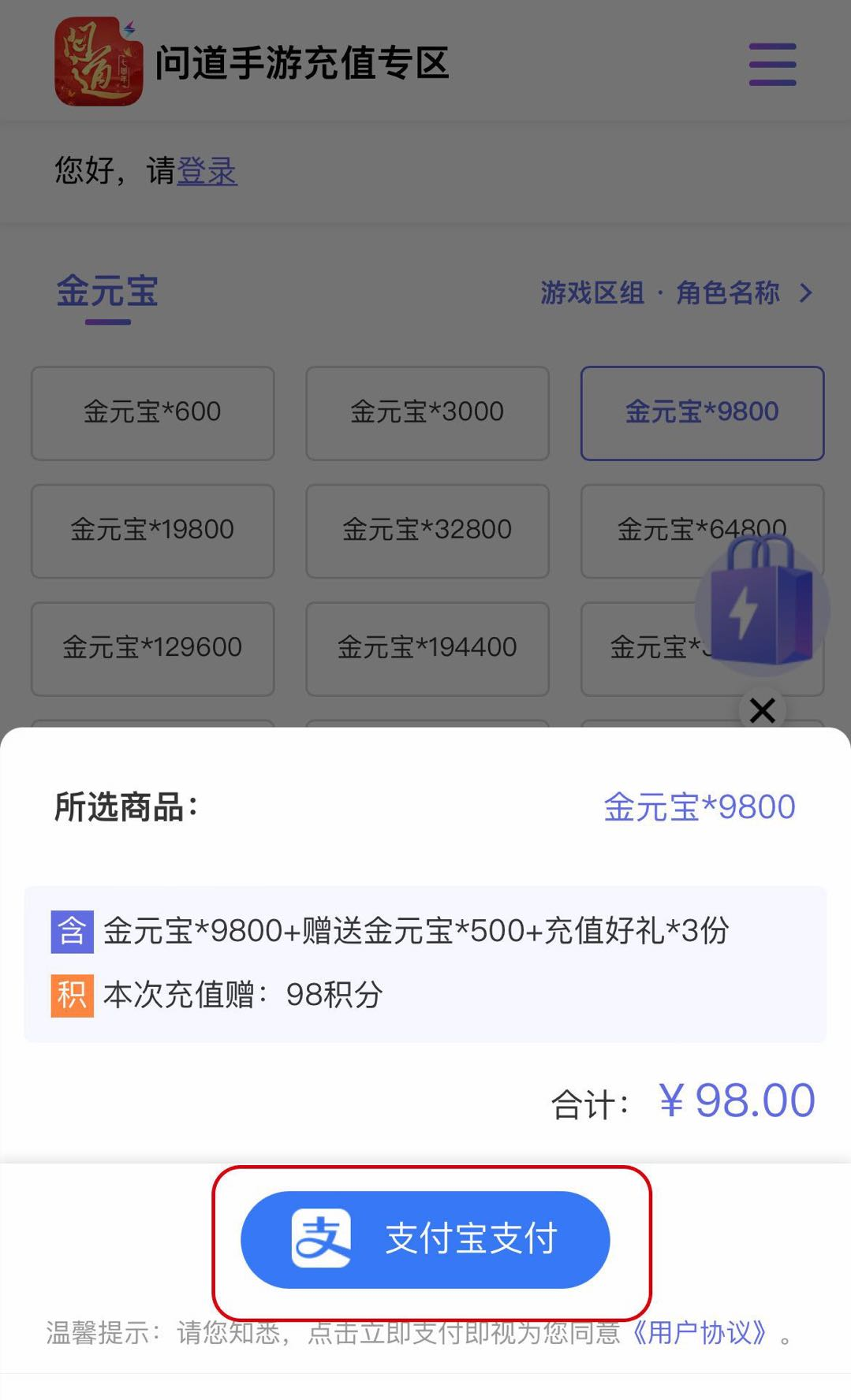Choose the 金元宝*32800 package
851x1400 pixels.
click(x=427, y=530)
